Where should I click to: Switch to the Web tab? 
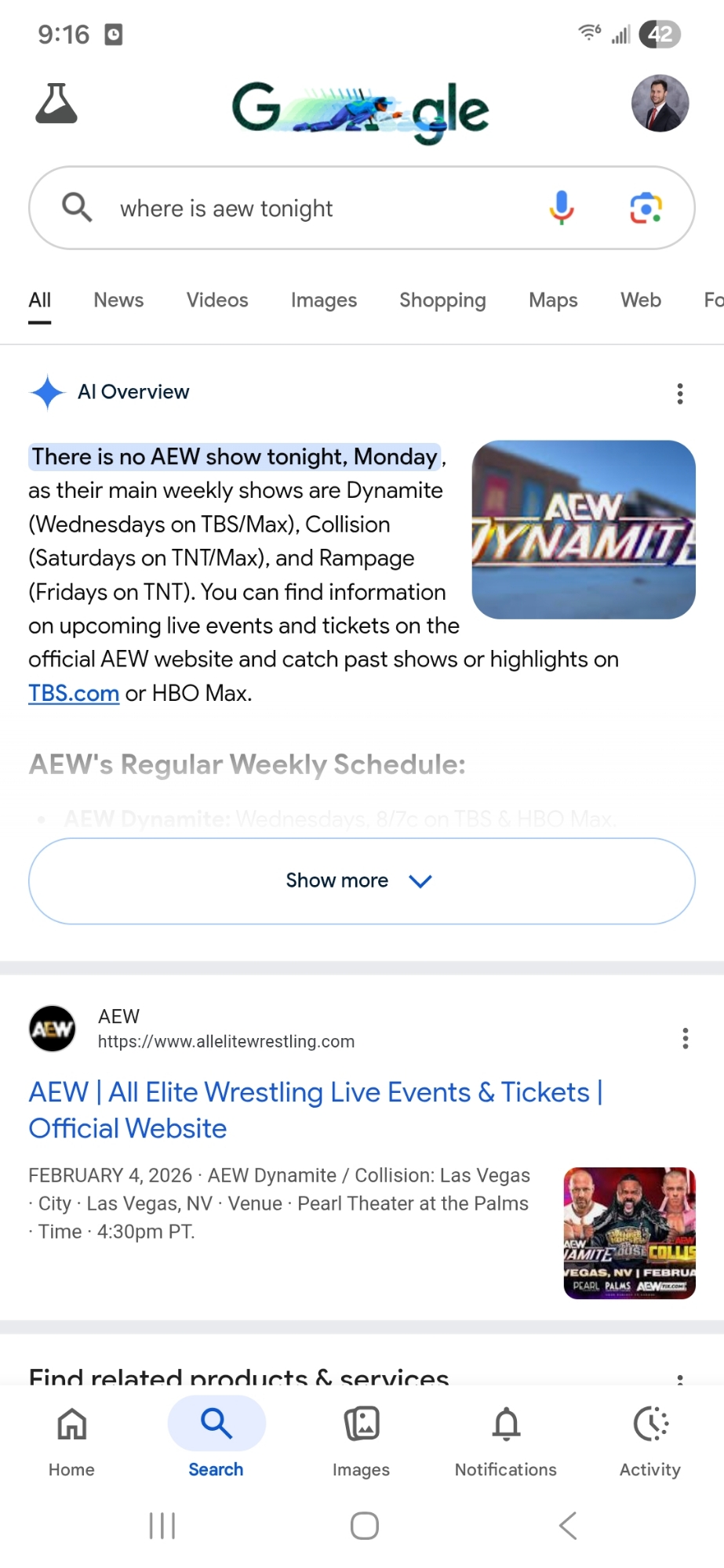640,300
